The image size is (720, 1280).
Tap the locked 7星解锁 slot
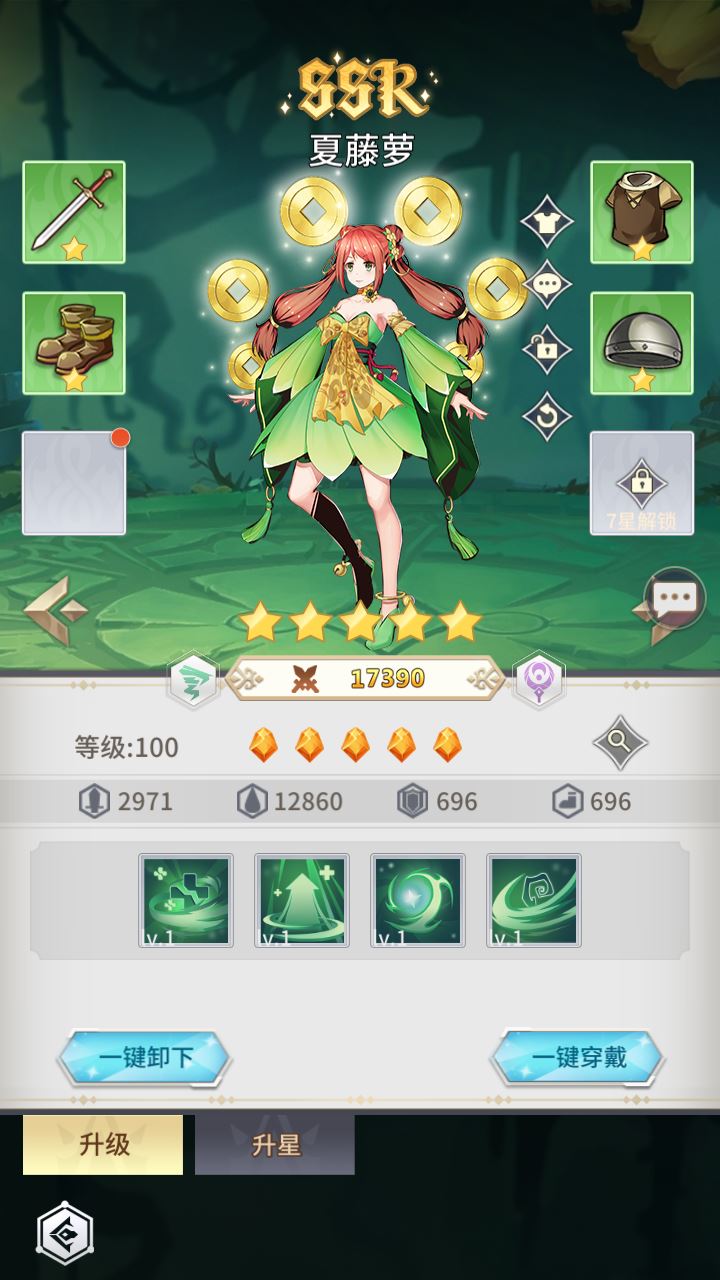(x=641, y=483)
